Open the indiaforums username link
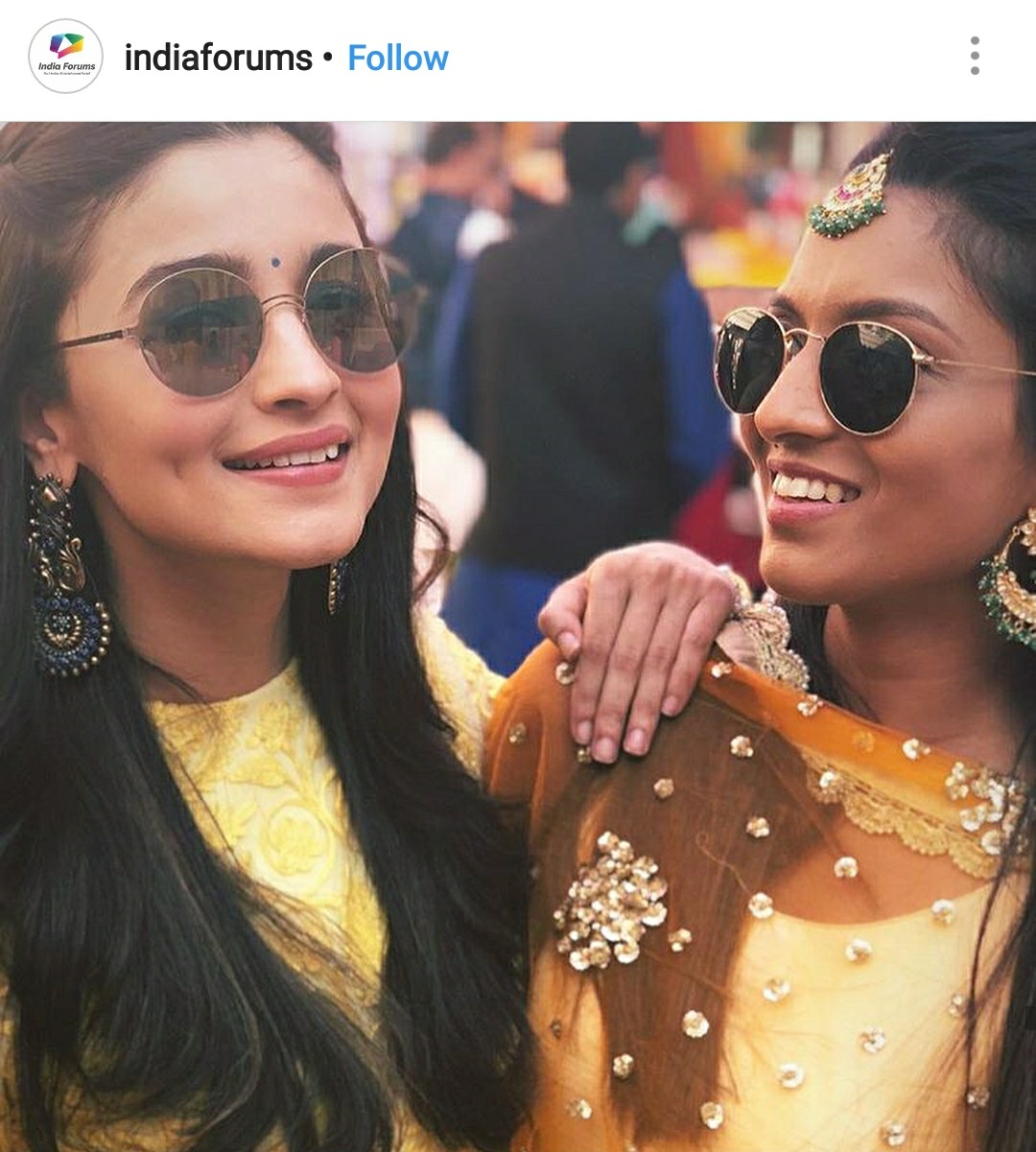The height and width of the screenshot is (1152, 1036). tap(218, 59)
